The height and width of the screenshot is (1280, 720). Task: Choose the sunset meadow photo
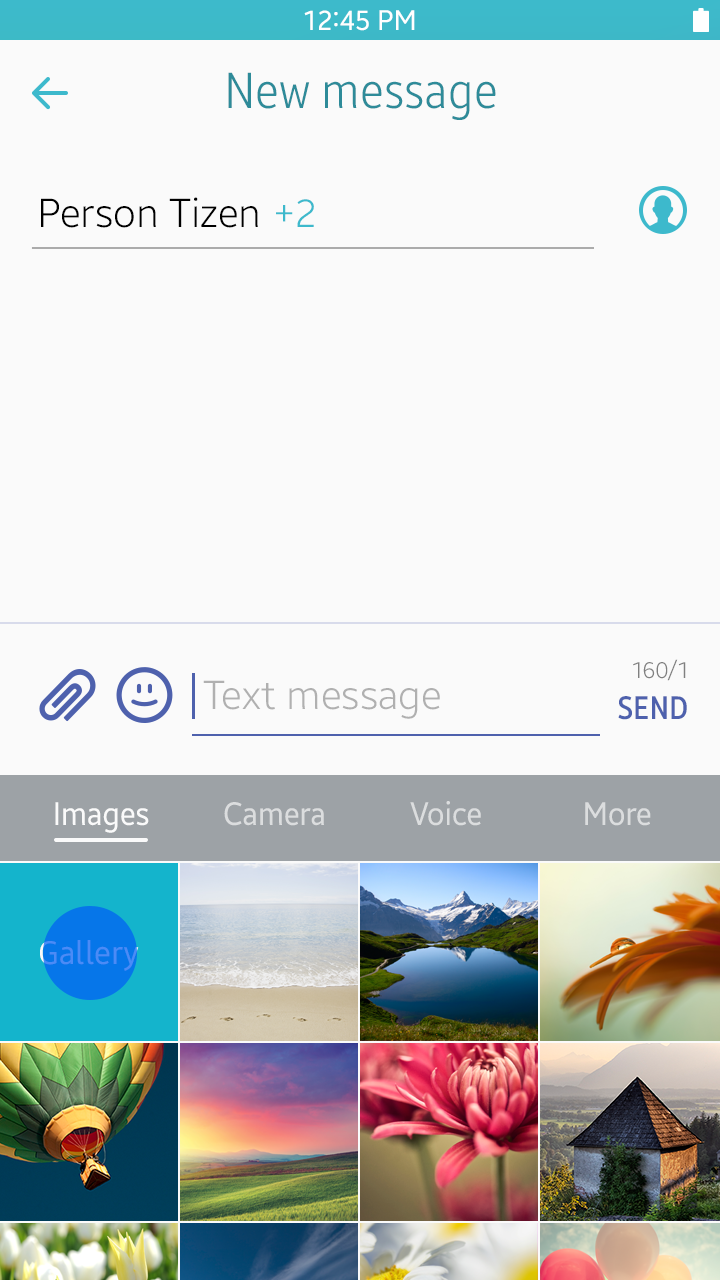[x=269, y=1132]
